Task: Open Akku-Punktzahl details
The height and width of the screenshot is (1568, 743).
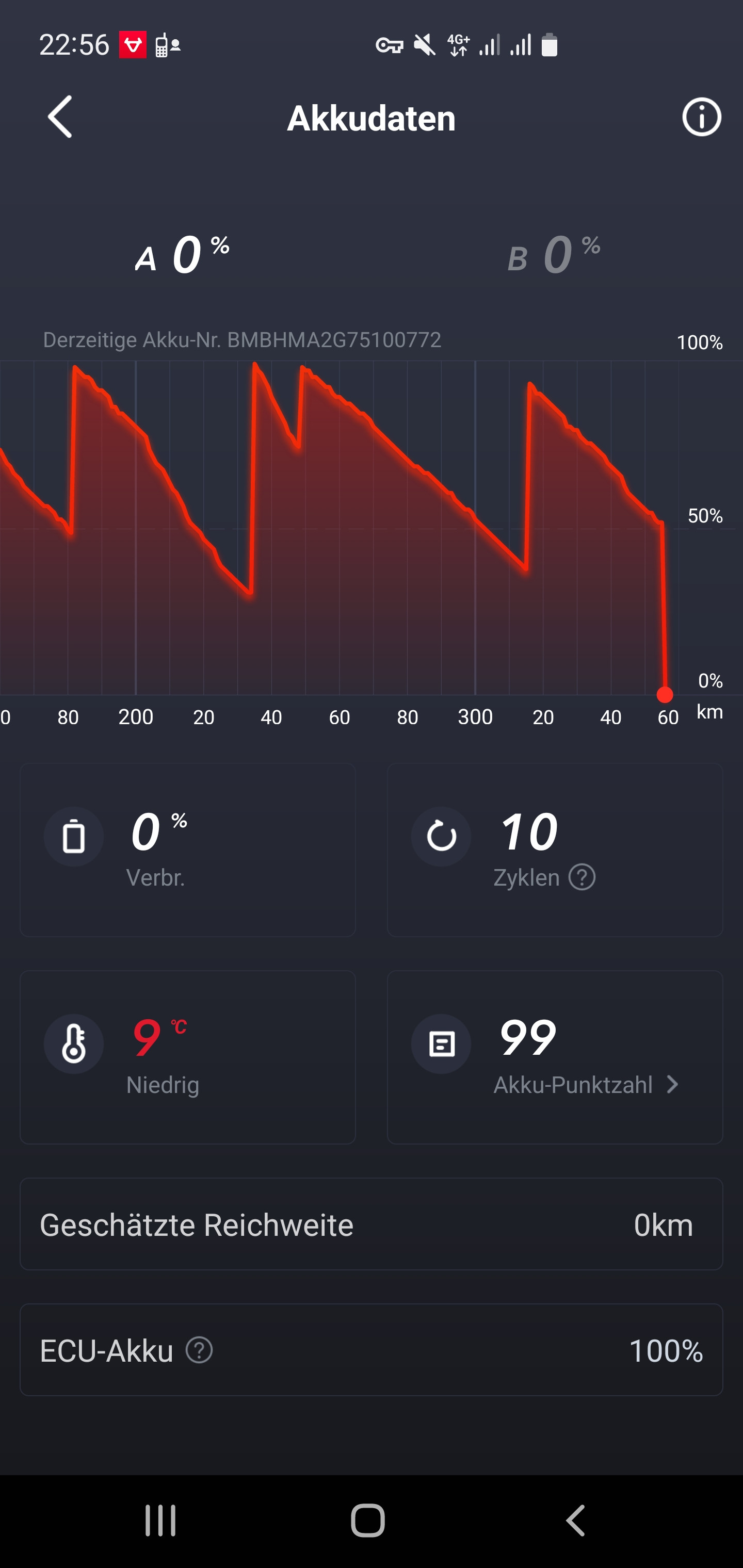Action: click(x=585, y=1084)
